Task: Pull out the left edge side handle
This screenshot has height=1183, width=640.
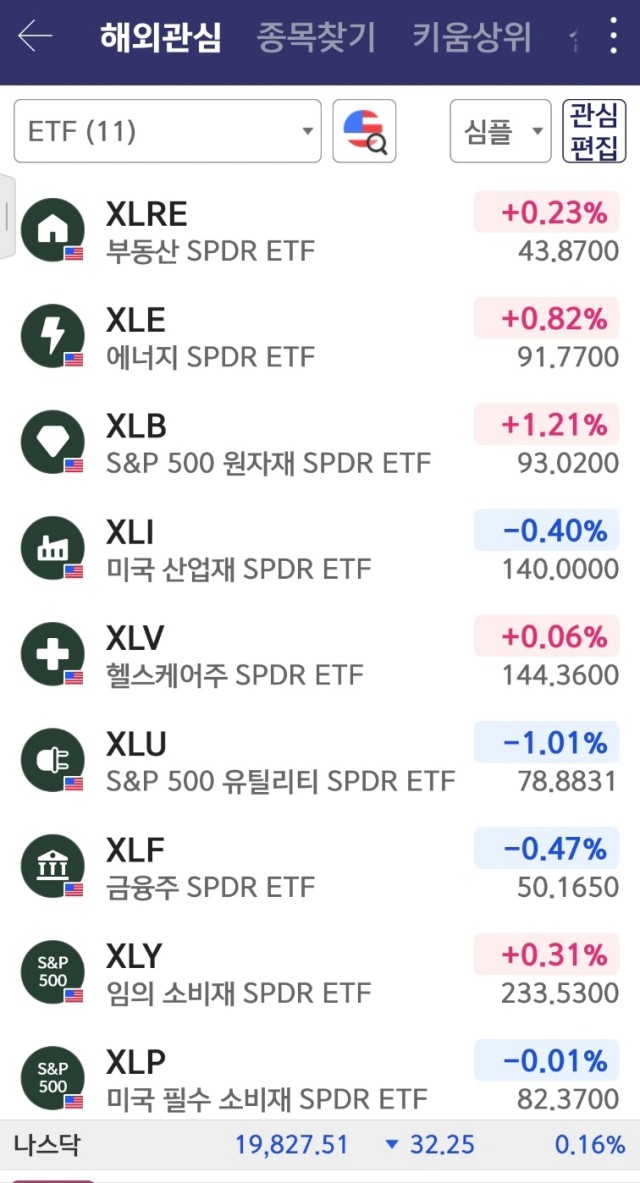Action: tap(7, 217)
